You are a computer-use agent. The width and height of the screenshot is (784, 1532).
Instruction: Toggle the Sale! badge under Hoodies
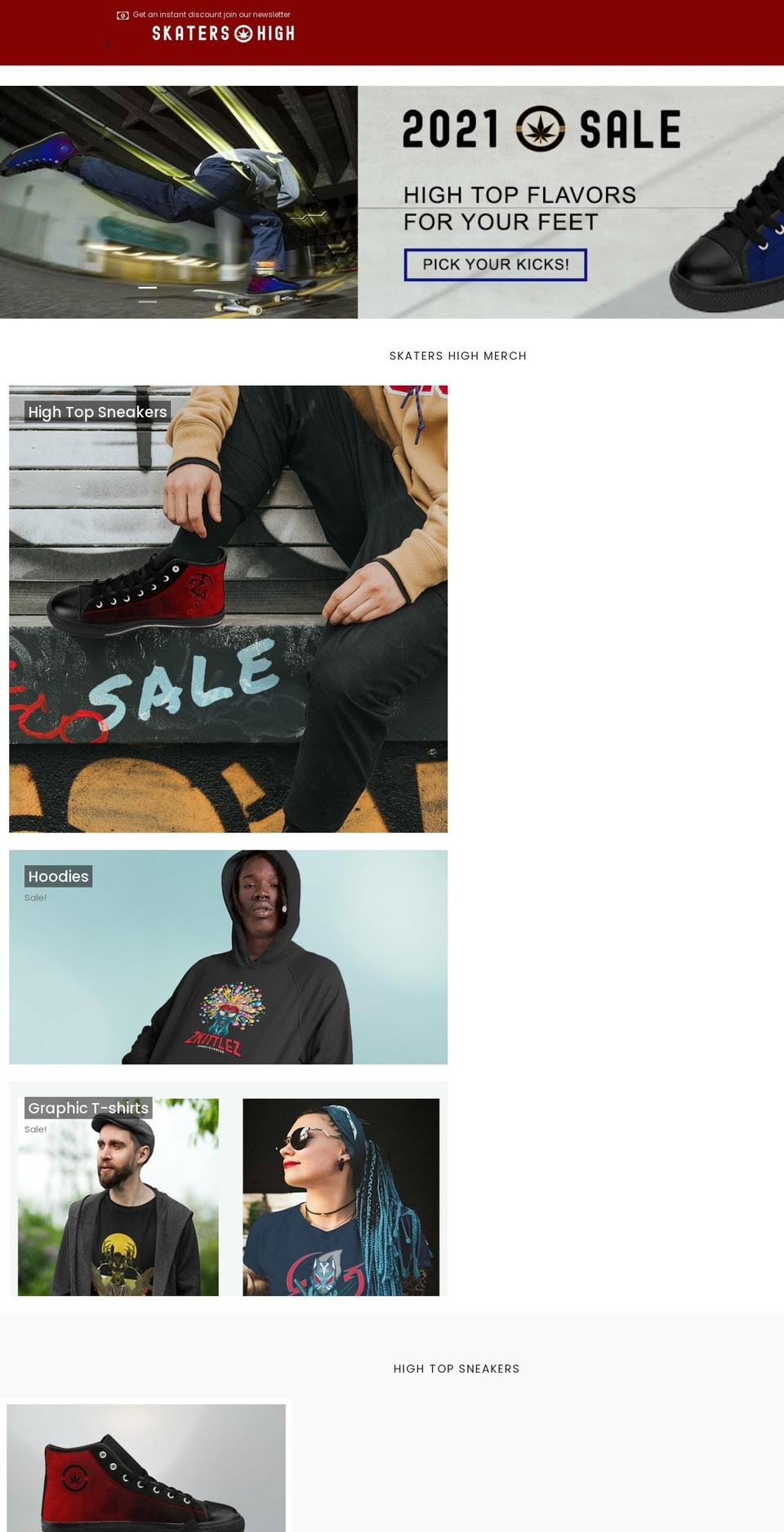36,897
